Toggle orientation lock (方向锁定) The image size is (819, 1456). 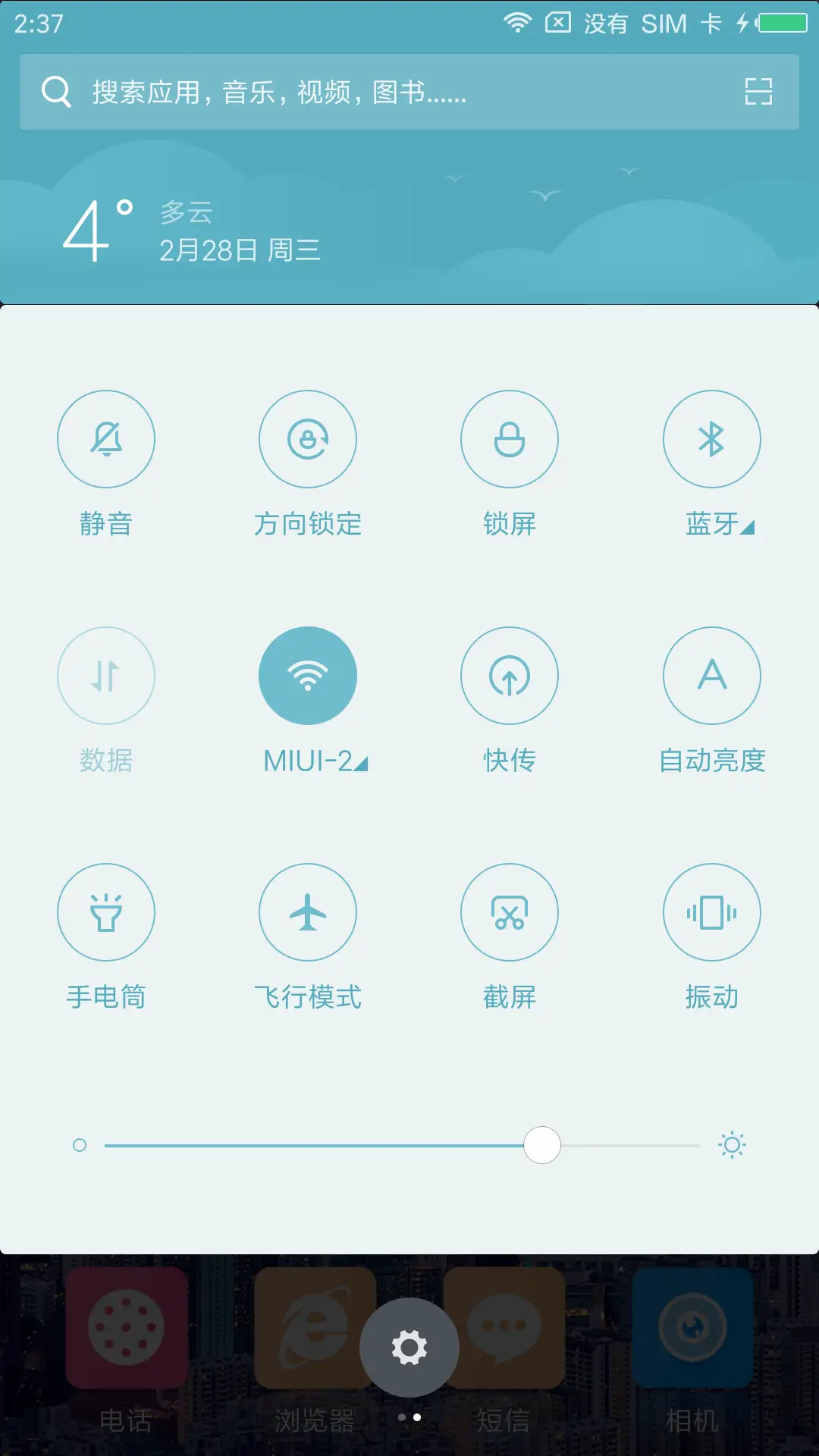[308, 439]
